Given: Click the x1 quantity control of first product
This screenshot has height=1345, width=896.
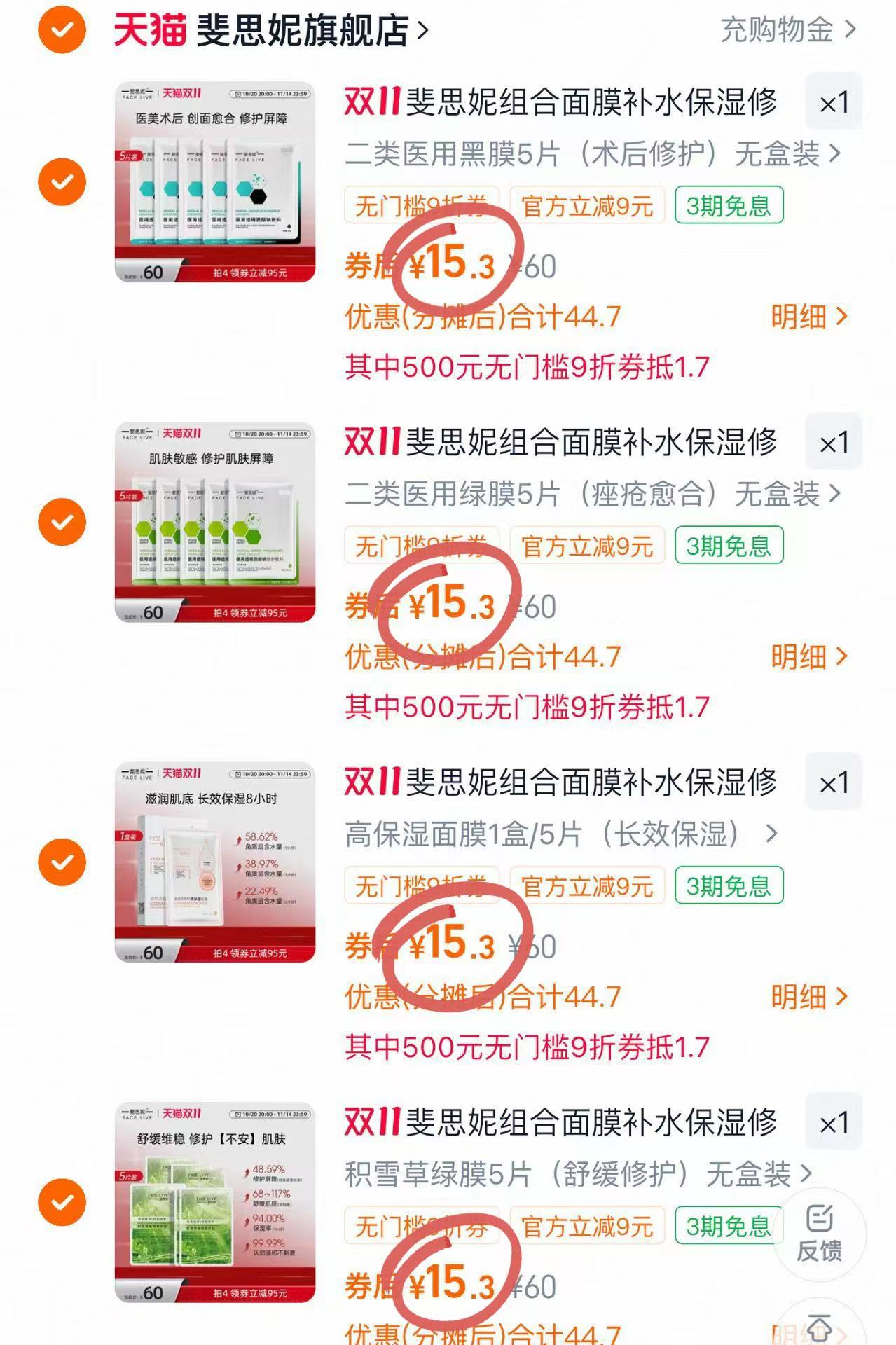Looking at the screenshot, I should (833, 102).
